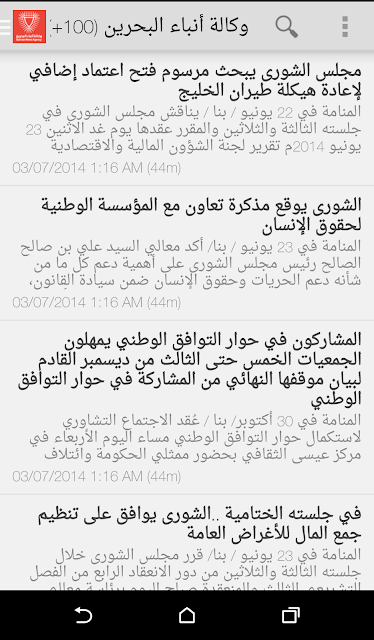Open the overflow menu

pos(345,27)
